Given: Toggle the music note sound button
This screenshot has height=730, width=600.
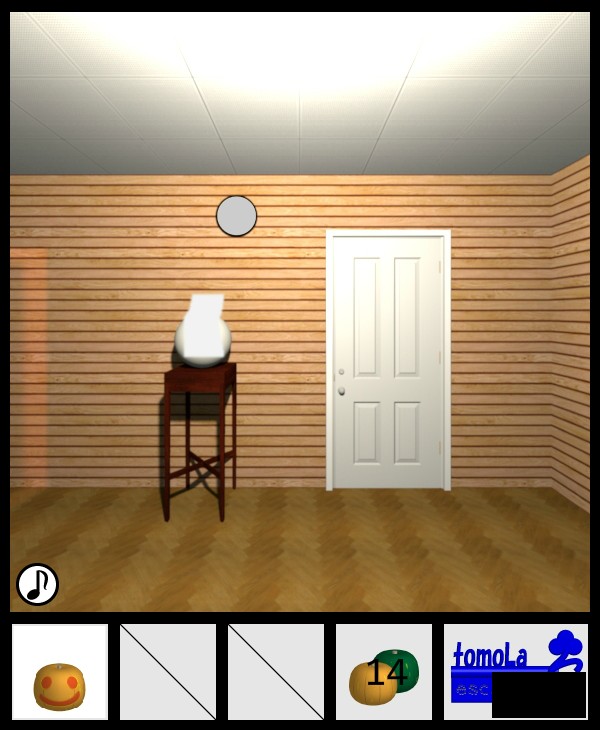Looking at the screenshot, I should (37, 584).
